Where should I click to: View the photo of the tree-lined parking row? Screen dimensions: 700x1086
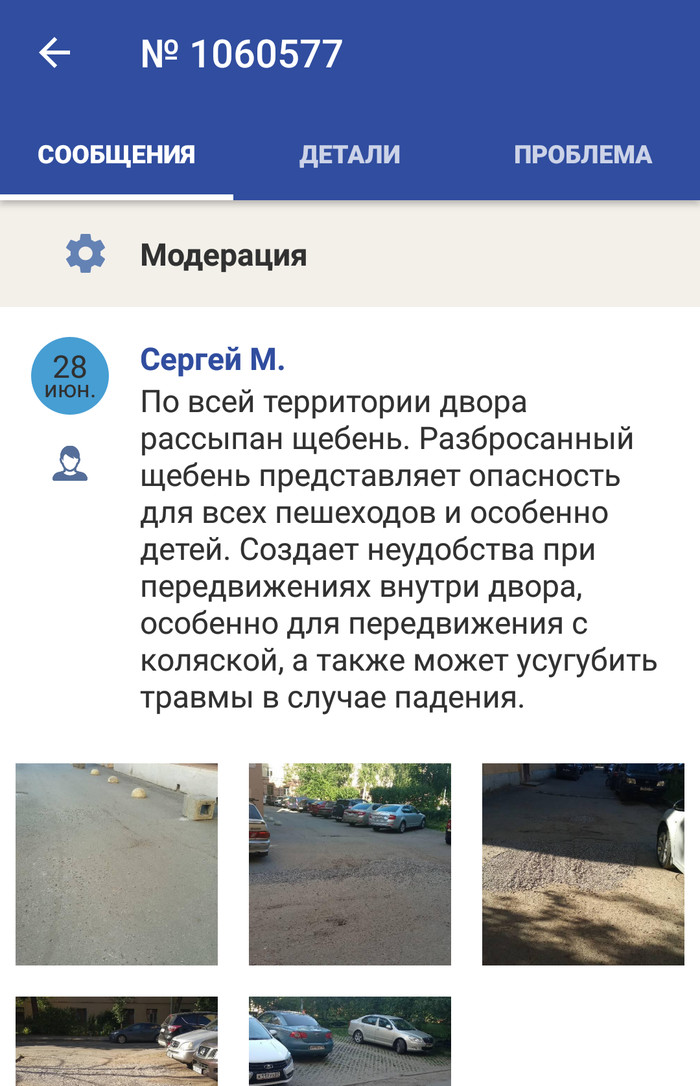point(350,864)
